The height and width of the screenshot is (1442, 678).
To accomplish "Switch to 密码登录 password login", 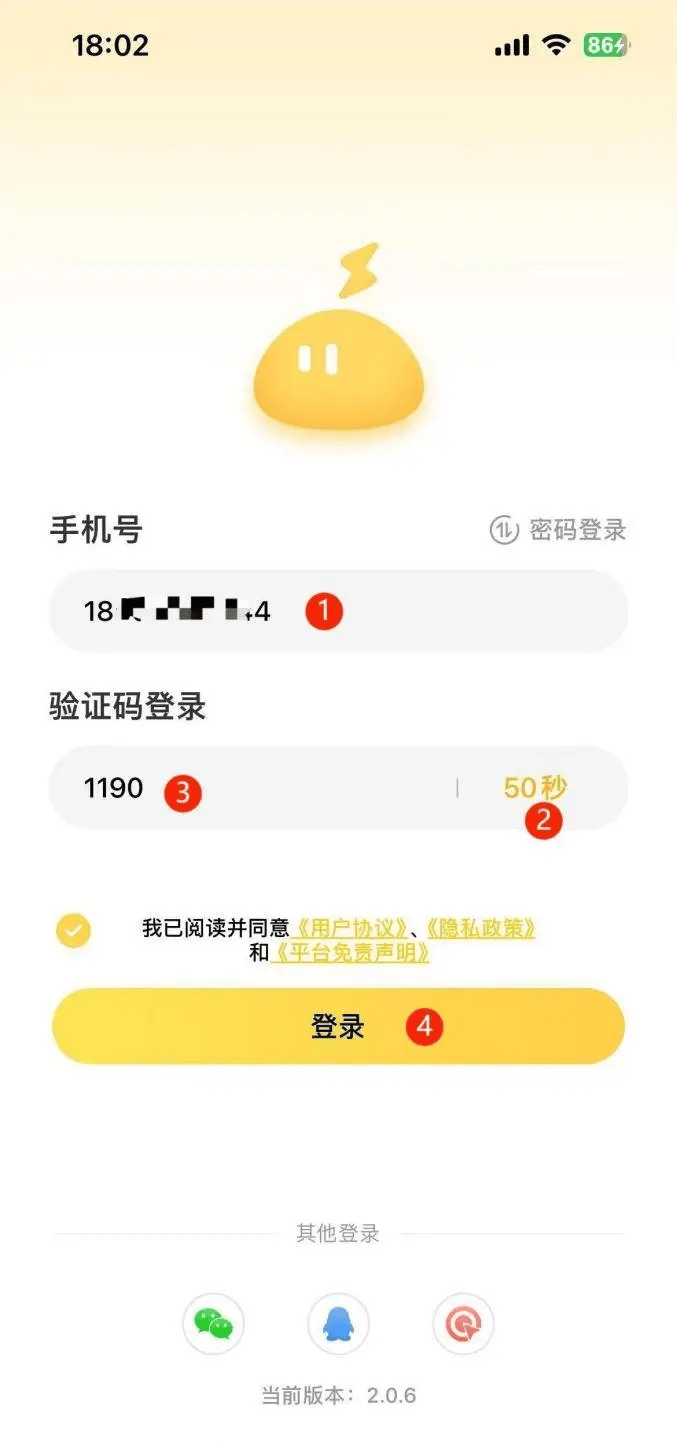I will coord(559,530).
